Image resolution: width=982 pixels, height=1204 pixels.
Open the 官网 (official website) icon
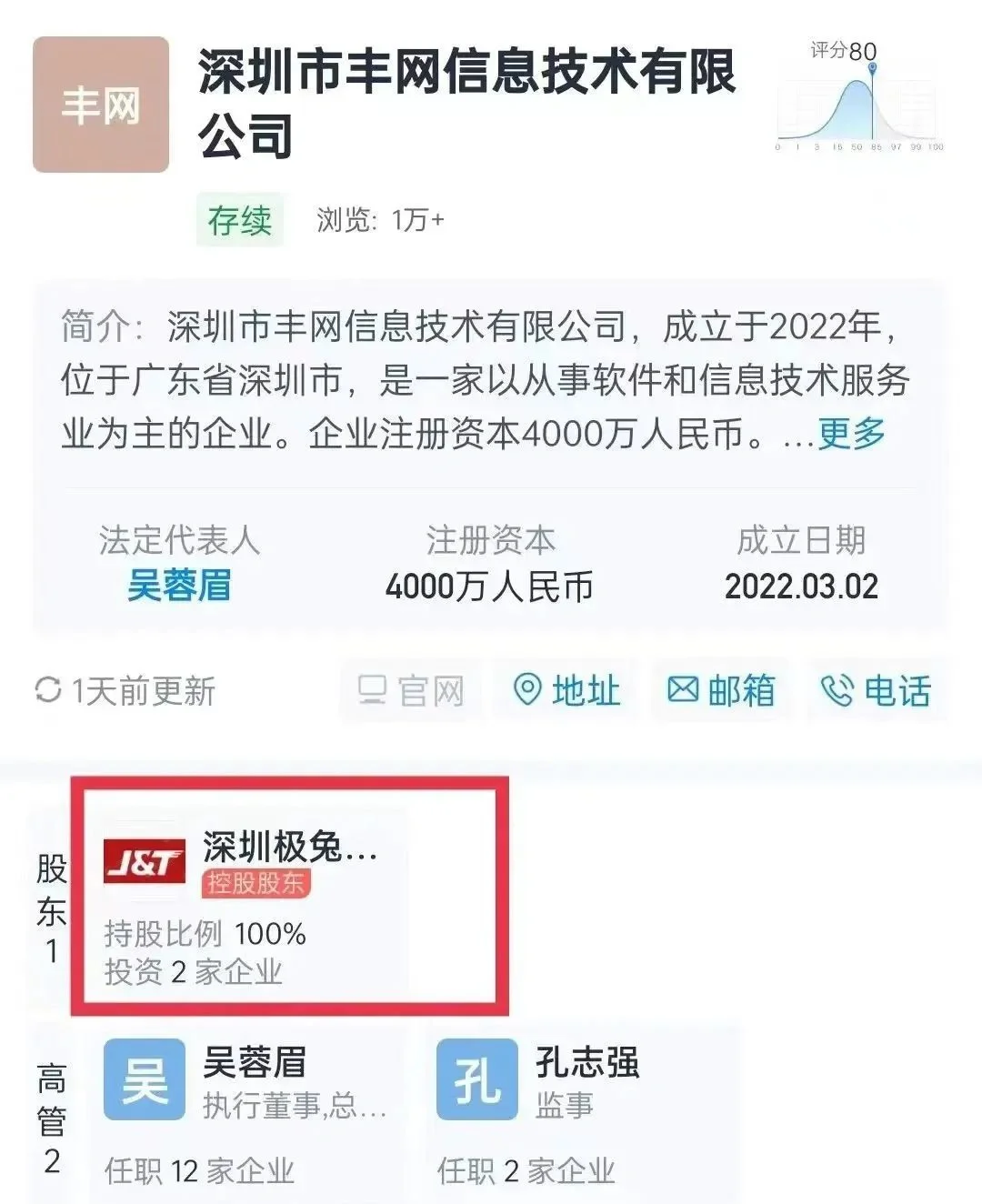(374, 691)
